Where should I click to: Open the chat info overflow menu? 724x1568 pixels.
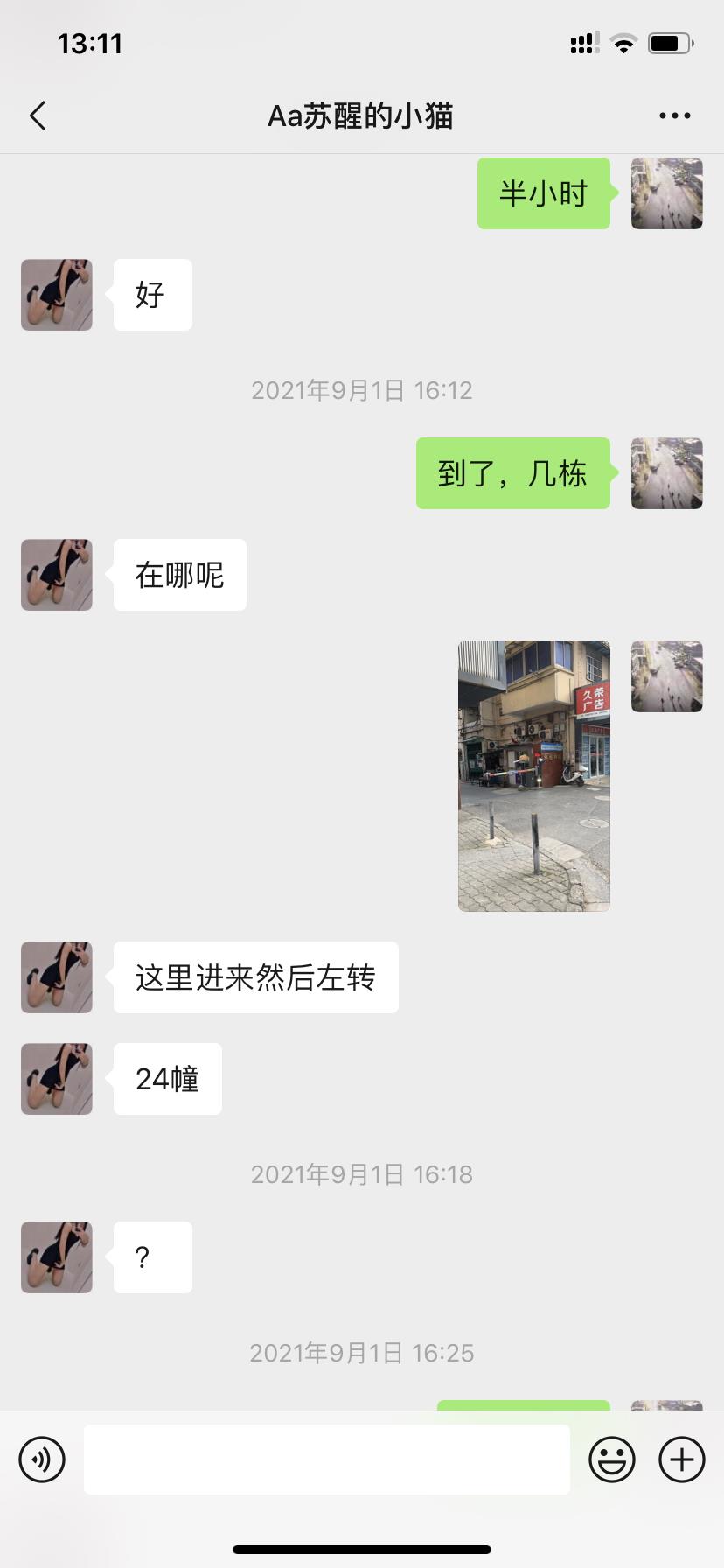pos(674,115)
